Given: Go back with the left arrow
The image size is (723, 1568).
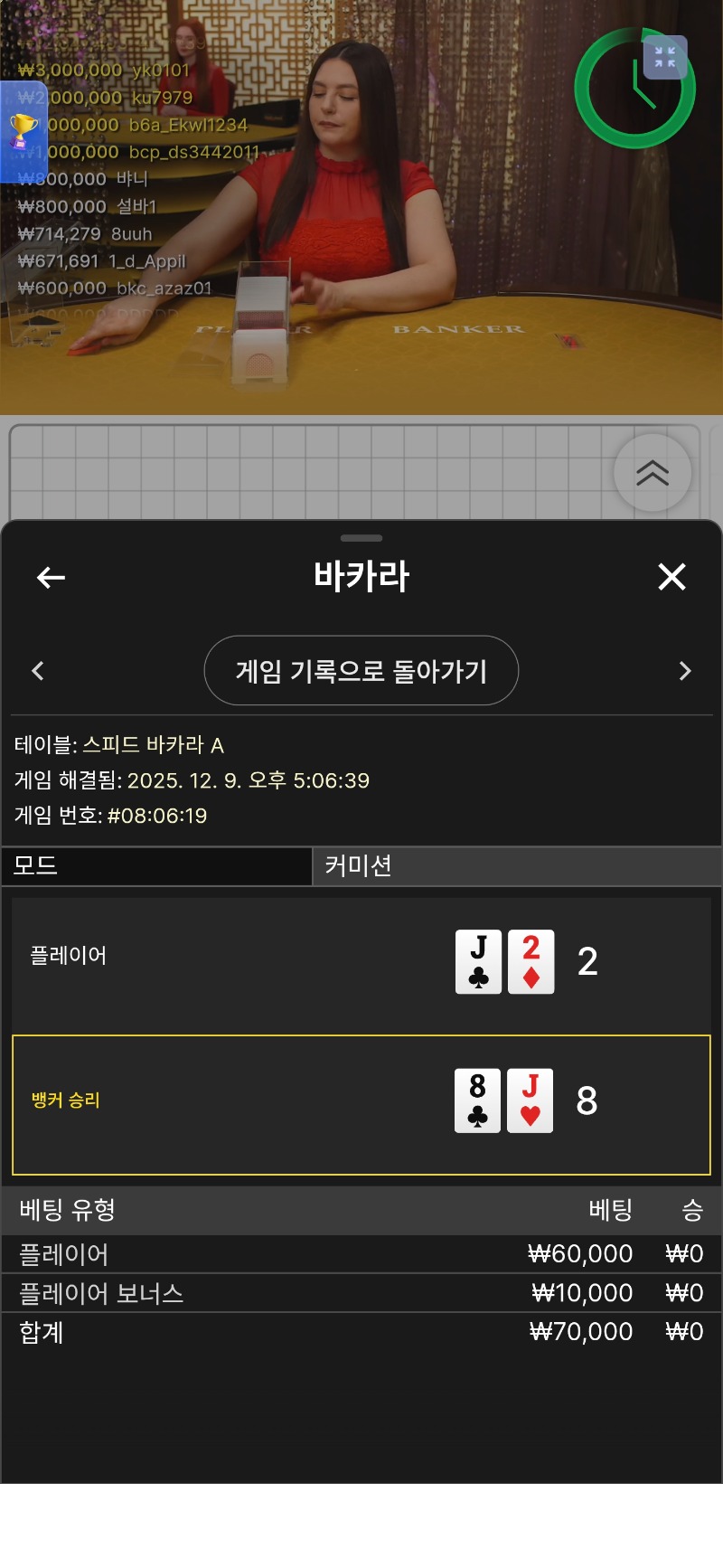Looking at the screenshot, I should tap(51, 577).
